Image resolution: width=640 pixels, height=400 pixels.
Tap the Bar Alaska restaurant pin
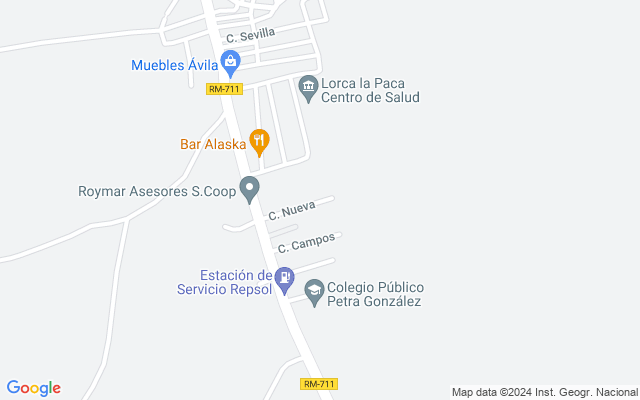259,143
